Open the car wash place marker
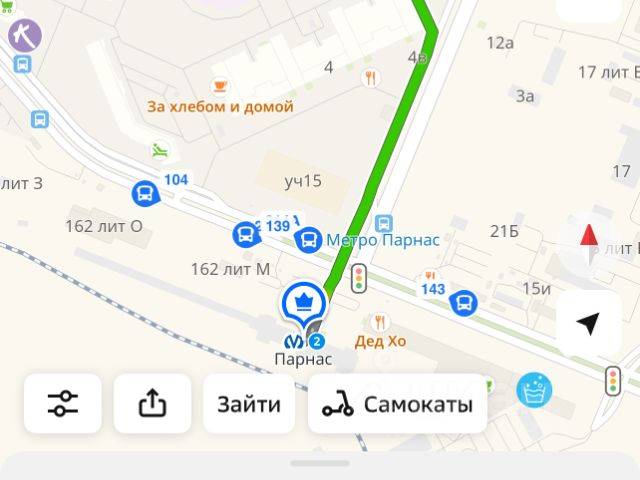The width and height of the screenshot is (640, 480). (x=531, y=389)
